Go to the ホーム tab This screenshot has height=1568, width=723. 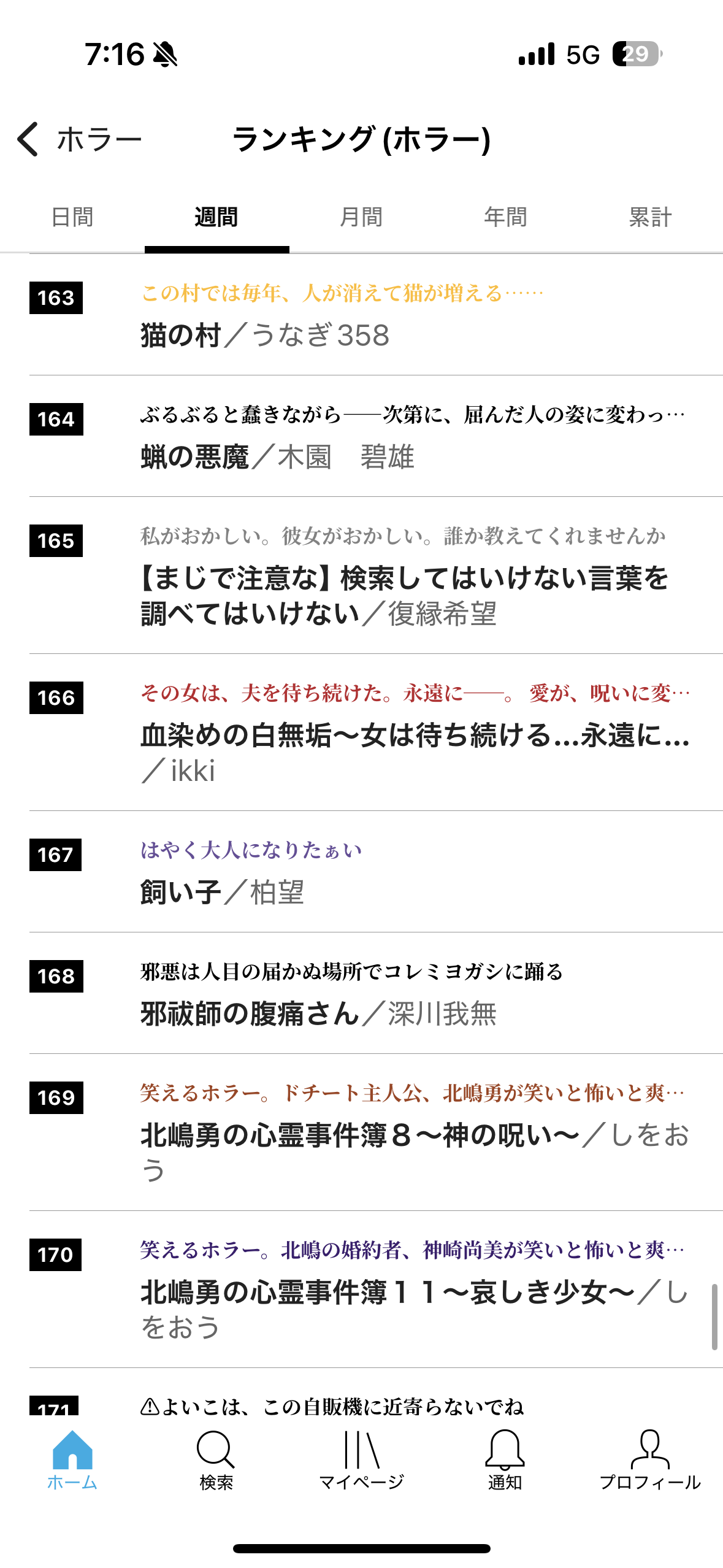click(72, 1460)
